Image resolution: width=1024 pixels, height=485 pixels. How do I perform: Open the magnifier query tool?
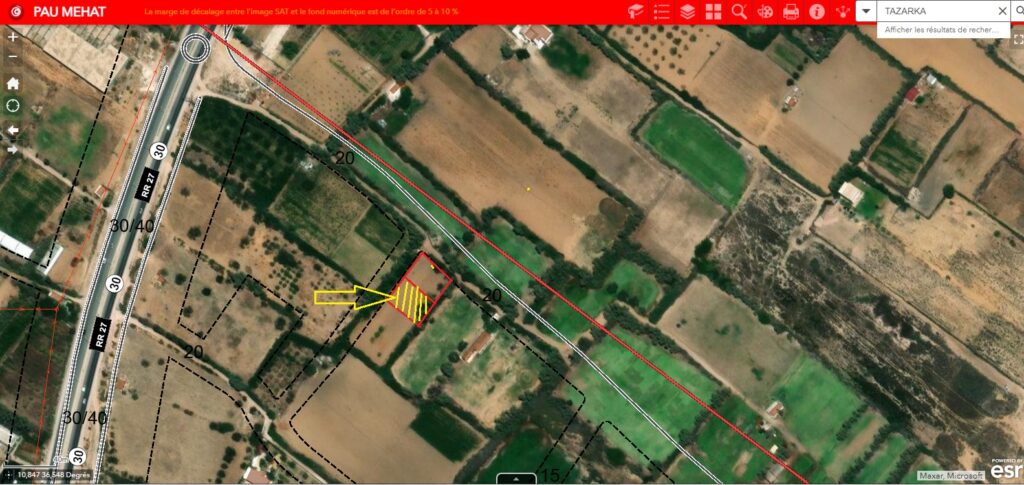[x=739, y=11]
